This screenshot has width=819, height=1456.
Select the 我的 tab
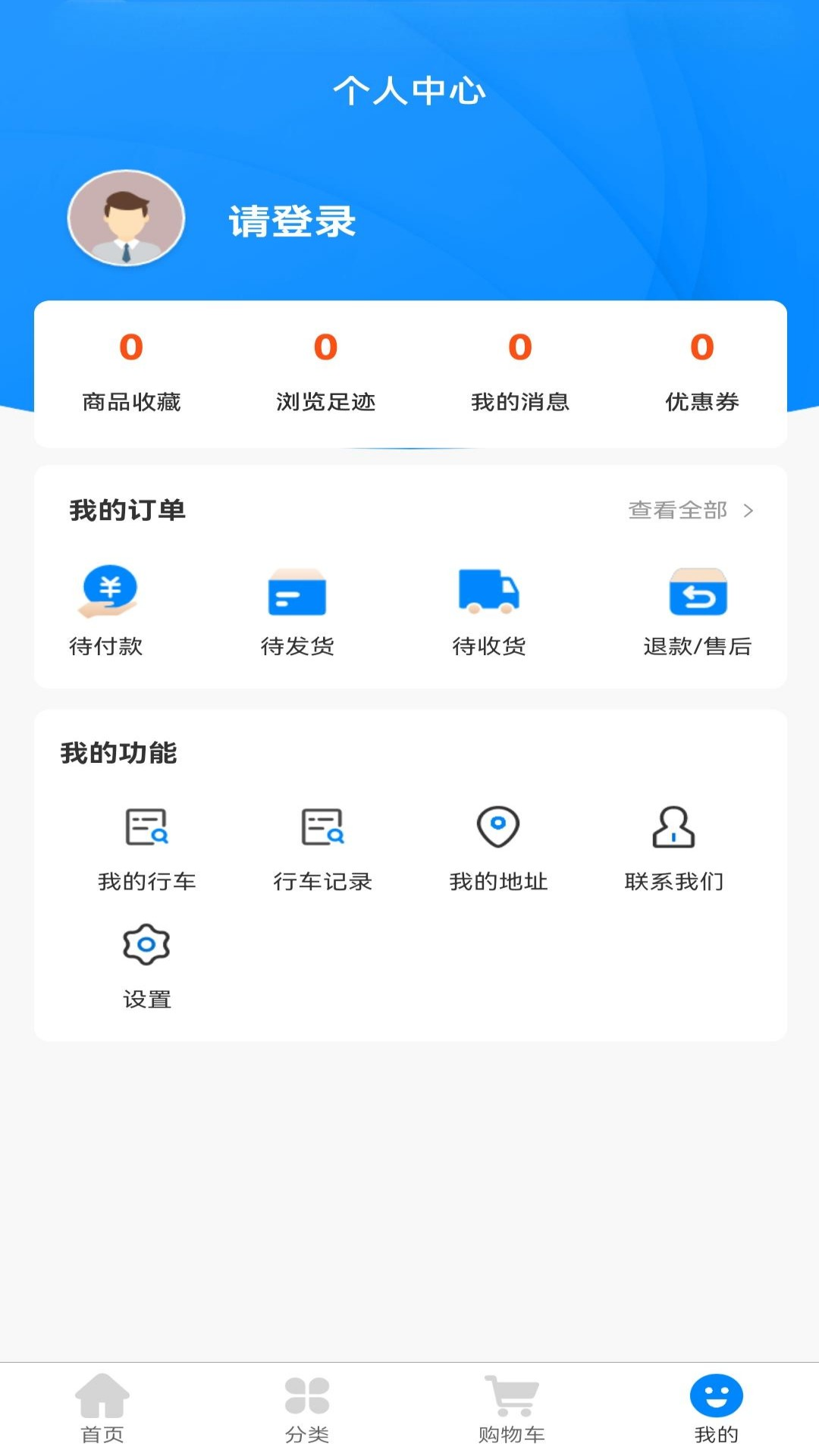click(x=717, y=1409)
